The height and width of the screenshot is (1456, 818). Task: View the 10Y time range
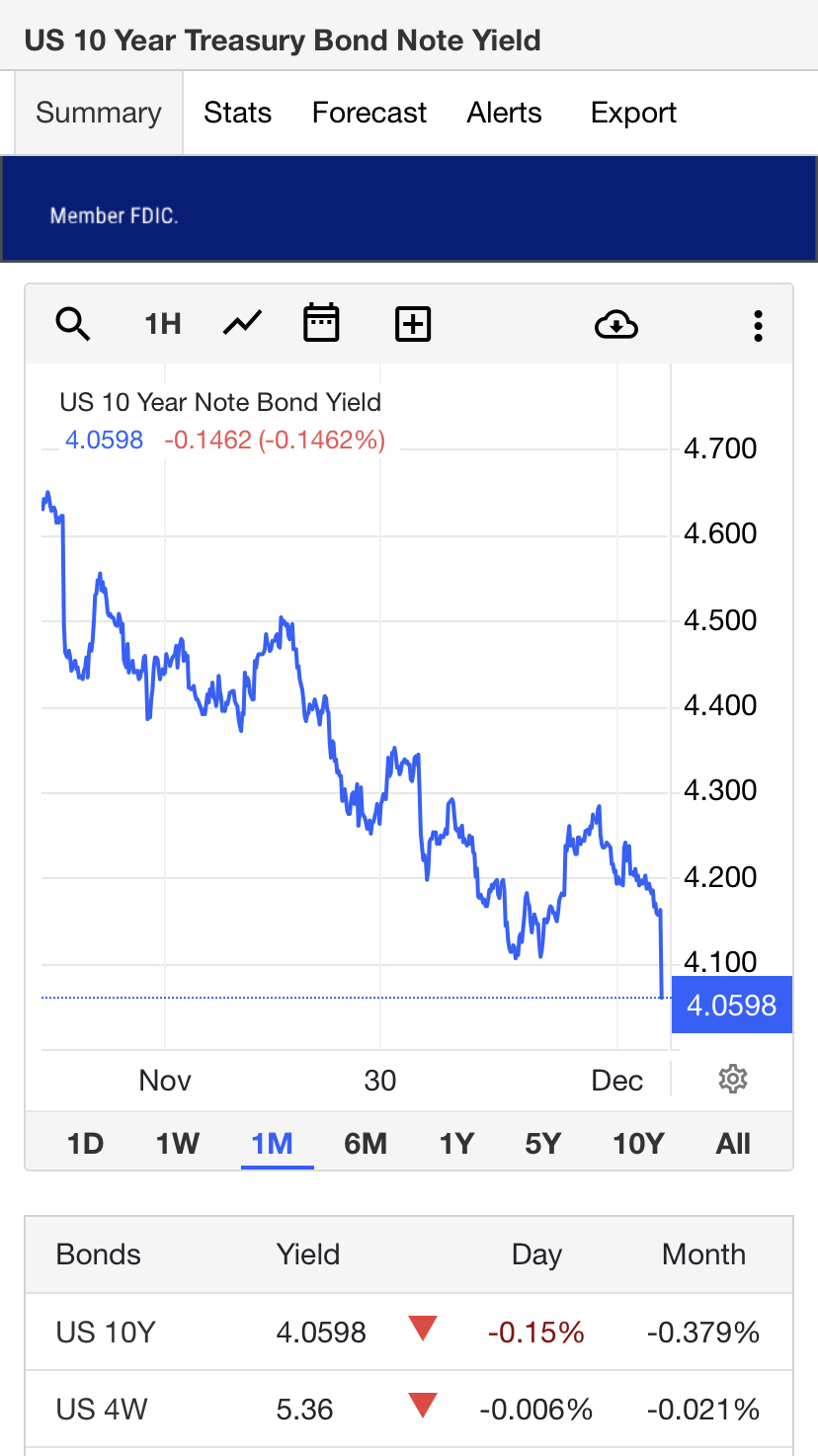[638, 1143]
